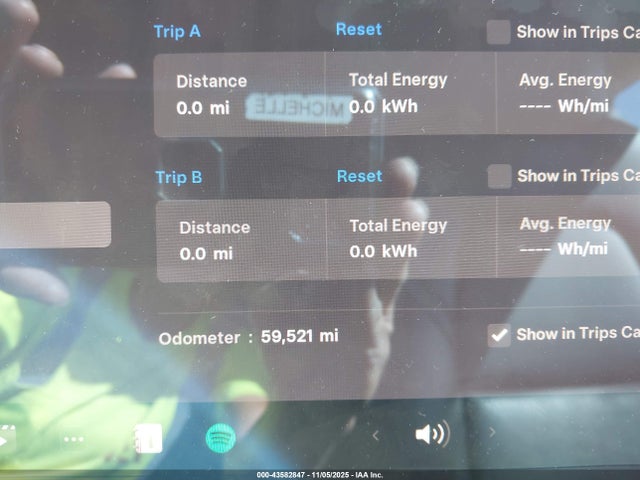Lower volume with the left arrow
The width and height of the screenshot is (640, 480).
[x=375, y=435]
